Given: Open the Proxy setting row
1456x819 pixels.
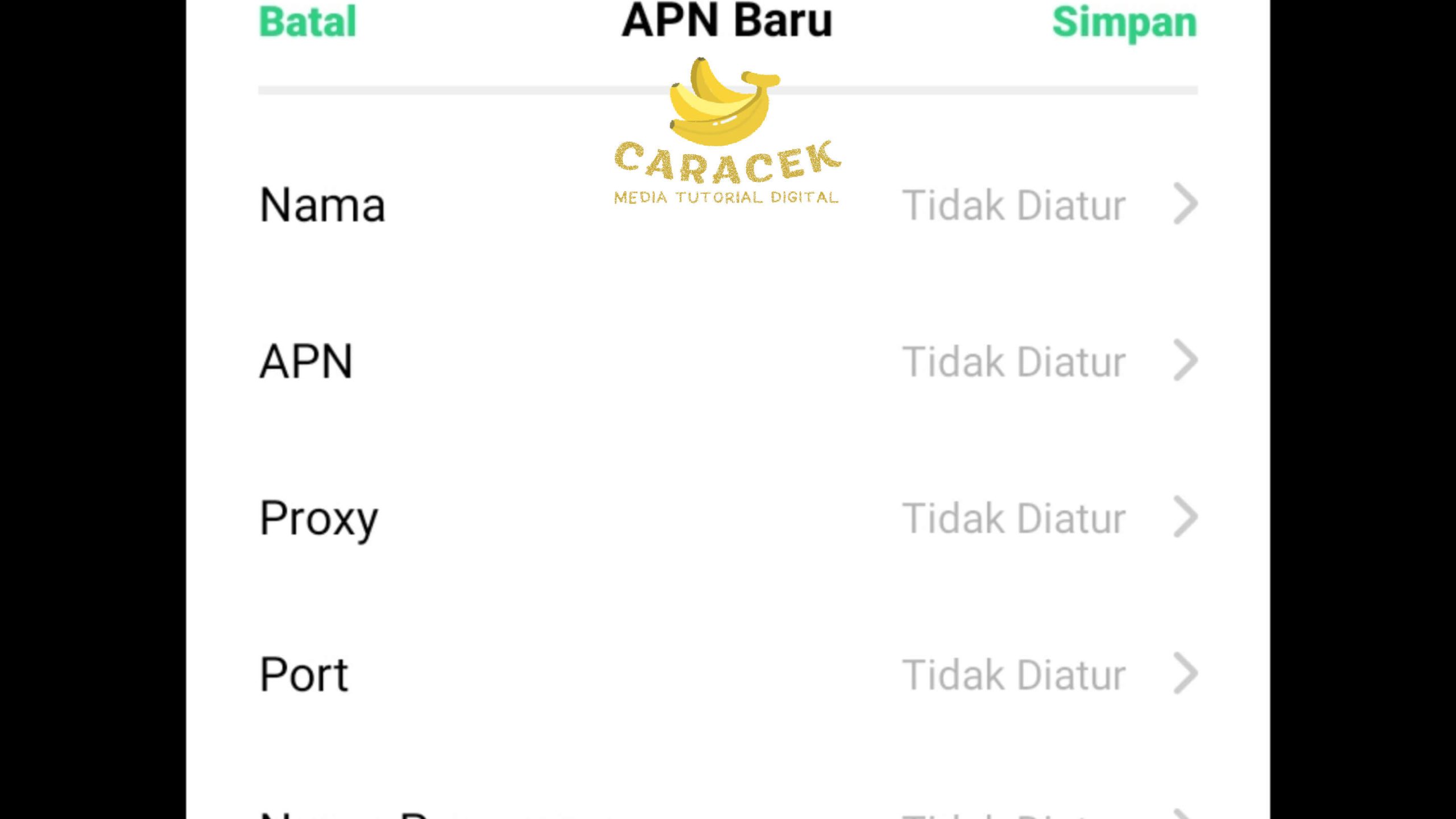Looking at the screenshot, I should click(728, 518).
